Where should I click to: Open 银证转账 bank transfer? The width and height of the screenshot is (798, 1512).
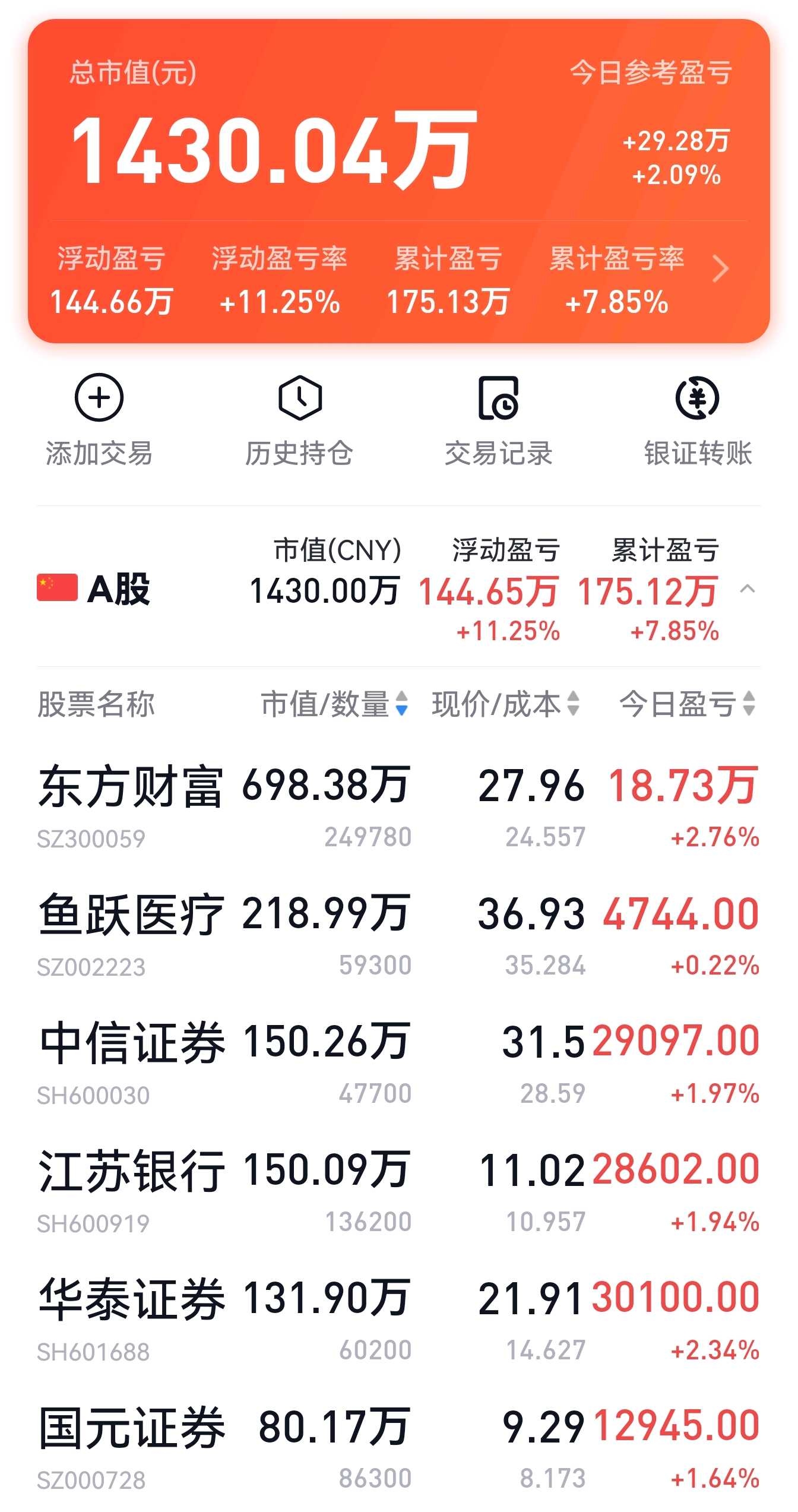pyautogui.click(x=698, y=419)
